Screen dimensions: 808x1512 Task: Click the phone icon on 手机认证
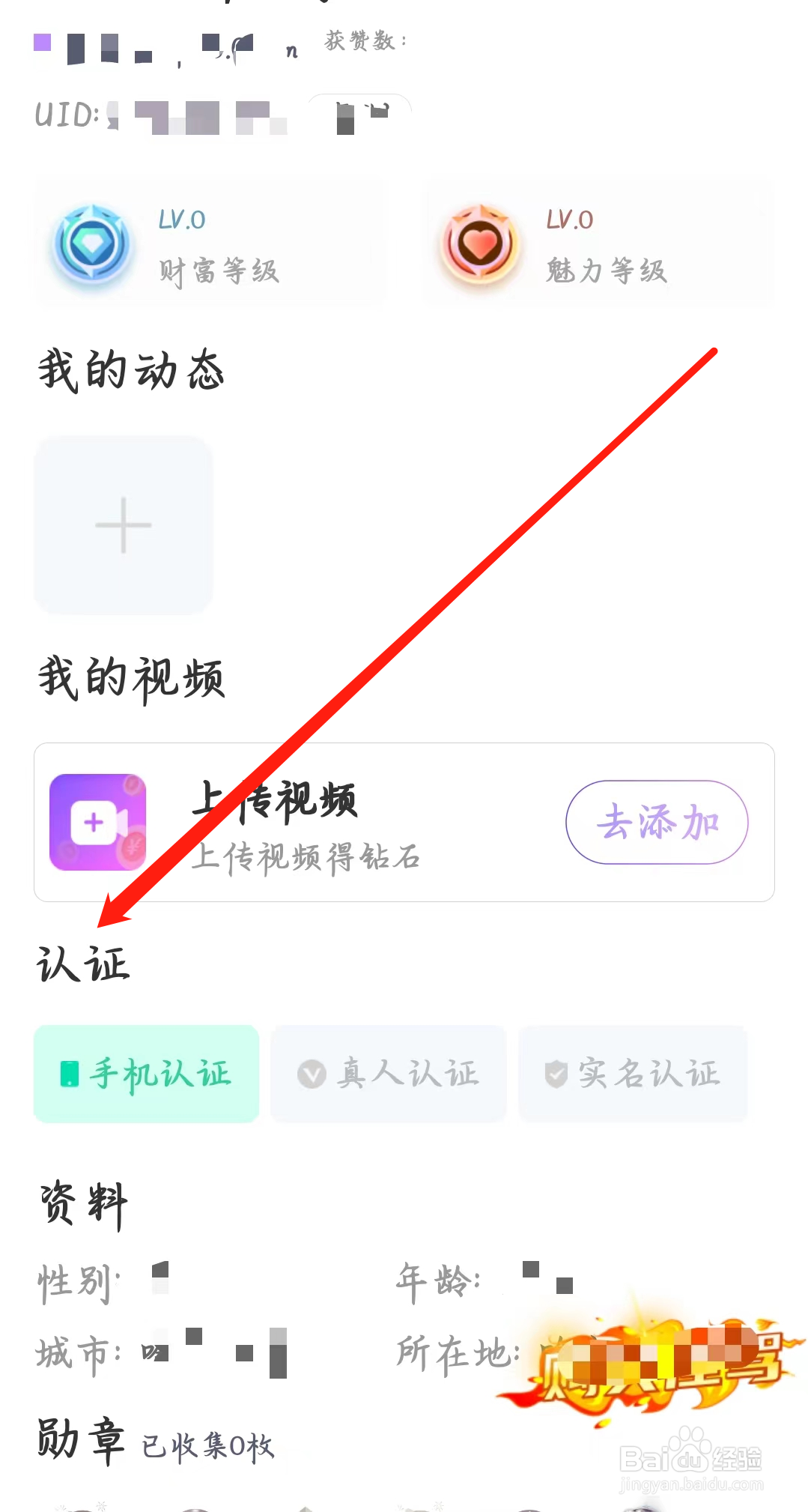pos(71,1074)
